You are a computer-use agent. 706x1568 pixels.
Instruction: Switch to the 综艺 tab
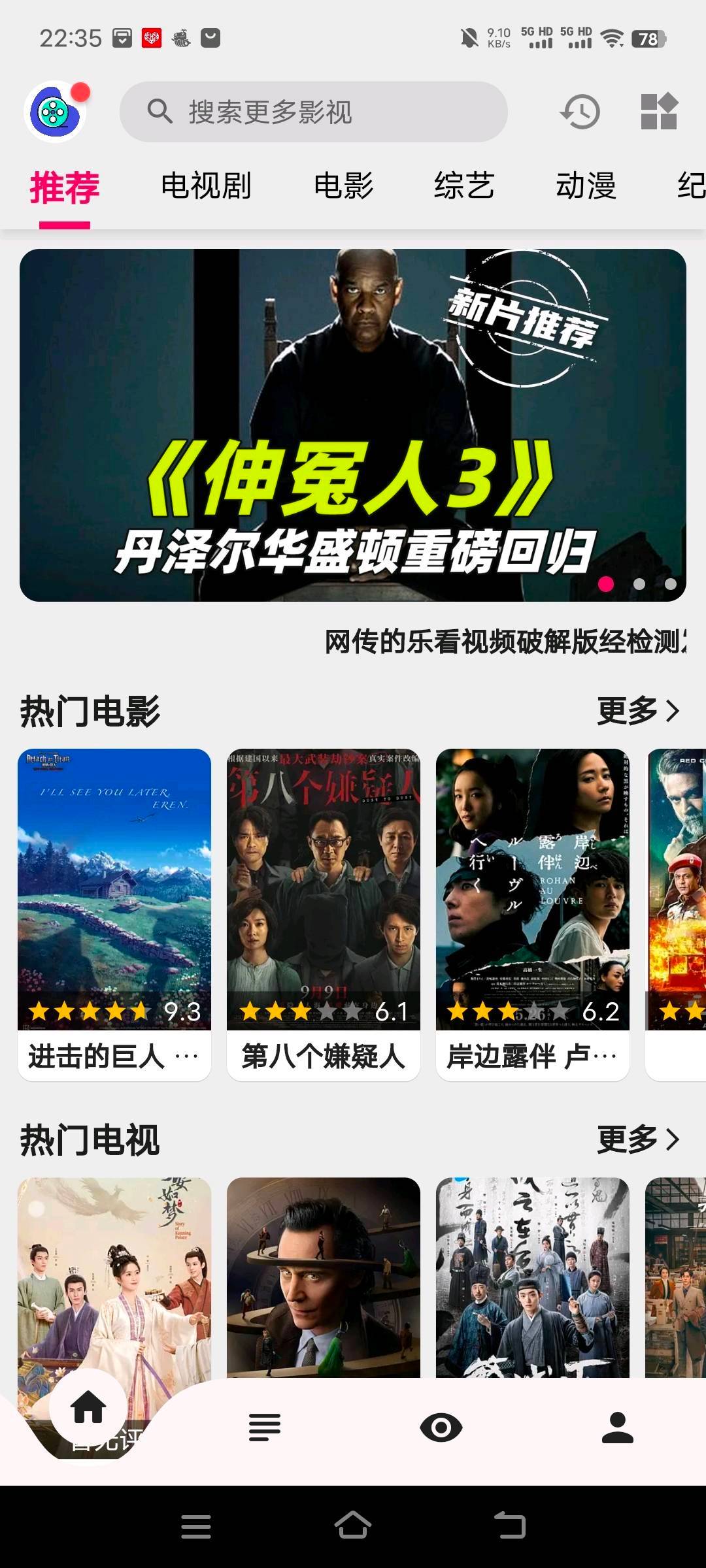point(464,186)
